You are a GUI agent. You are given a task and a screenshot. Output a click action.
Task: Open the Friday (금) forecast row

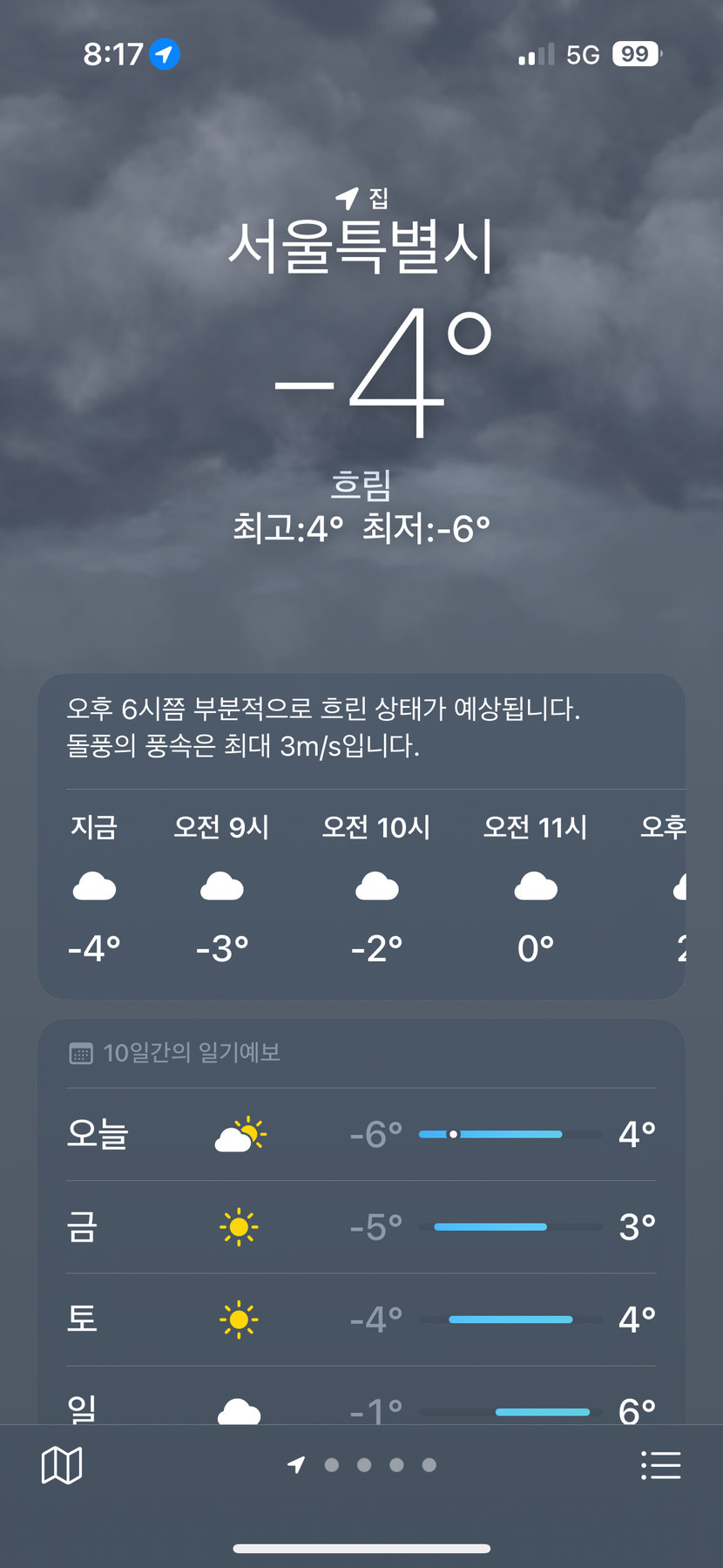361,1227
